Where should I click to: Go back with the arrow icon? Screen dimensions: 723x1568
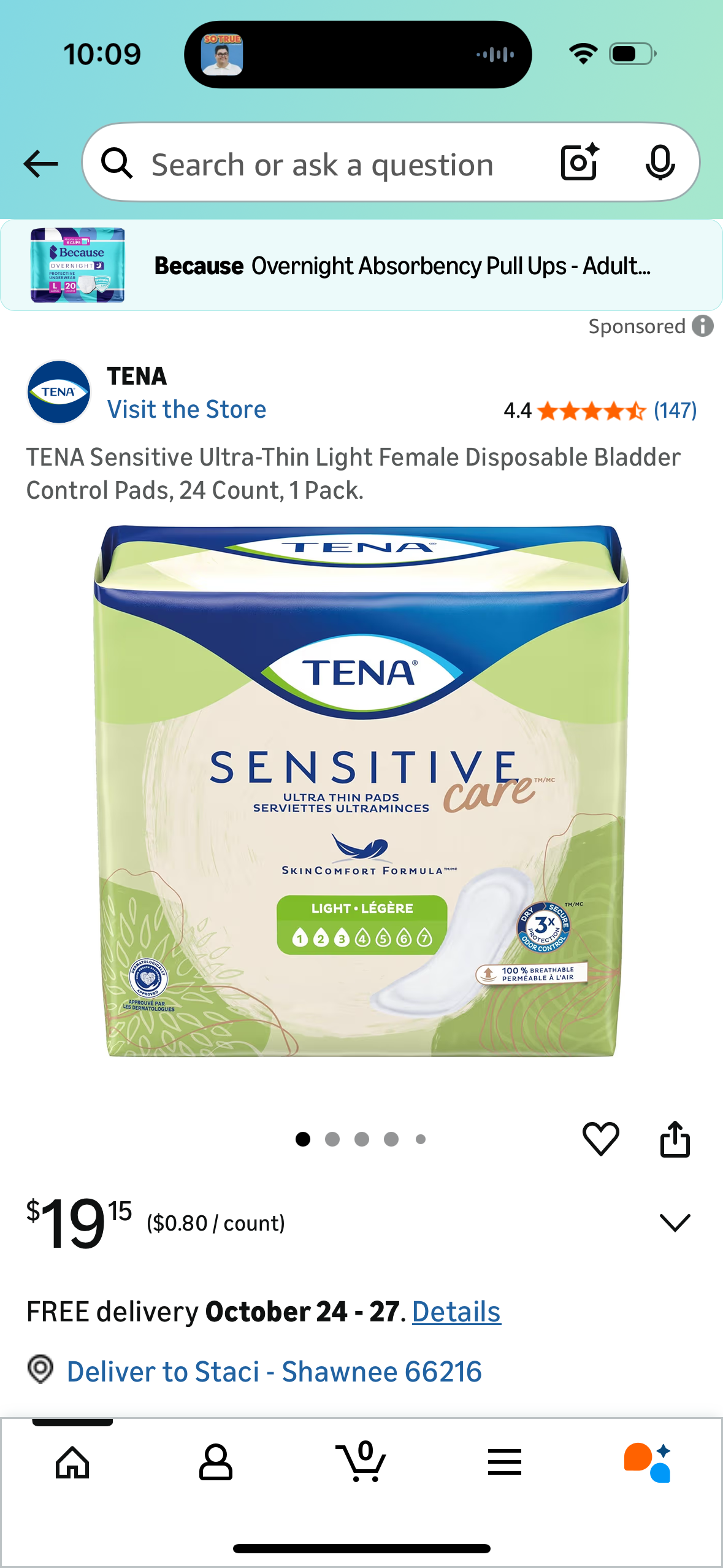[x=40, y=164]
